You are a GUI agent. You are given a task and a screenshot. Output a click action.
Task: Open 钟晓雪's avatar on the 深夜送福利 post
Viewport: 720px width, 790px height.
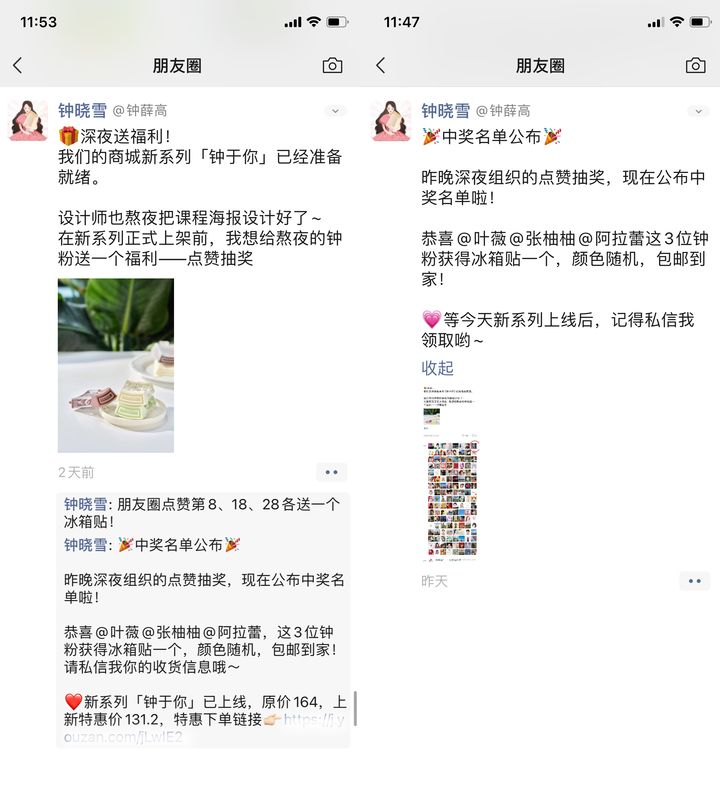(28, 121)
